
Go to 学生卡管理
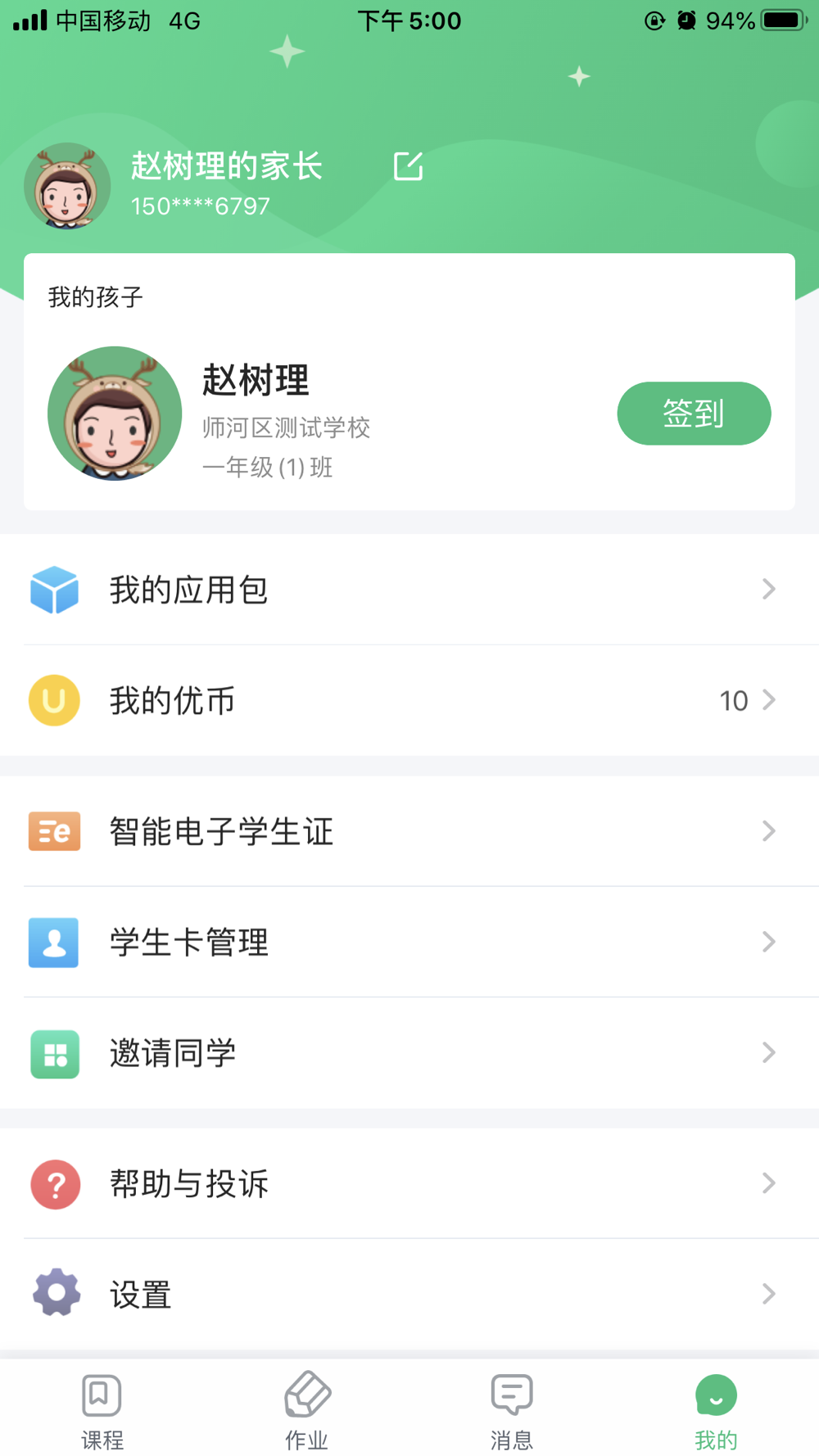(x=409, y=942)
